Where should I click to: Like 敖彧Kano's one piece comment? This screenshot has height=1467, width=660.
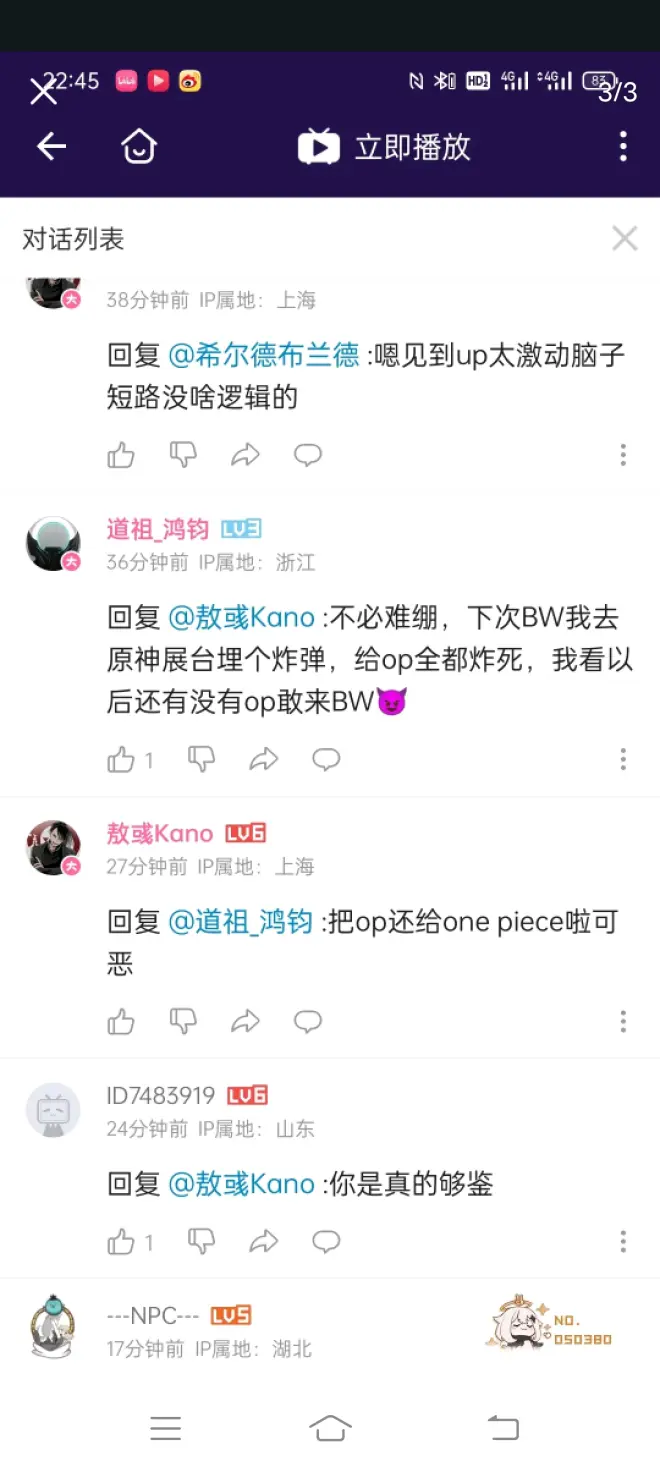pyautogui.click(x=121, y=1021)
